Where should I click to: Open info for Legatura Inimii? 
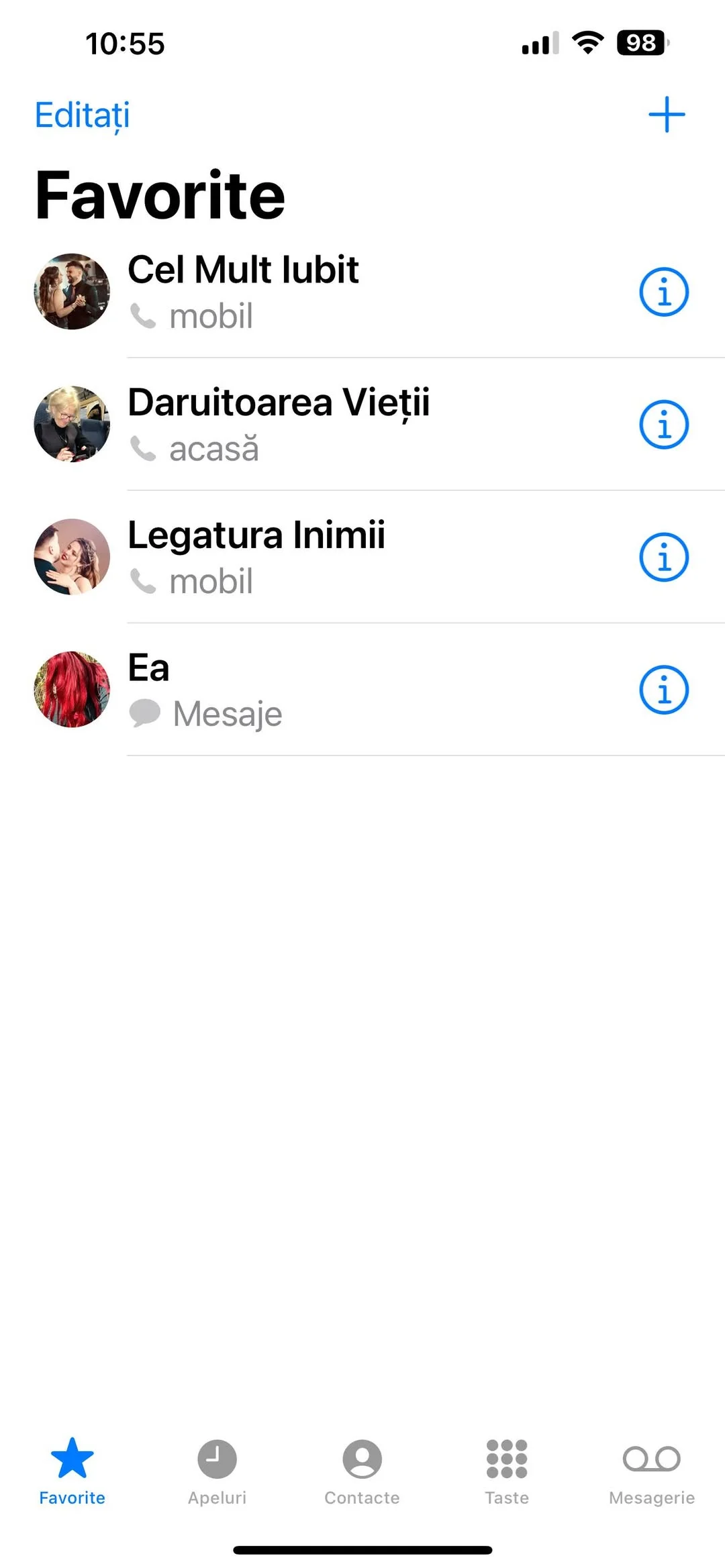[x=663, y=557]
